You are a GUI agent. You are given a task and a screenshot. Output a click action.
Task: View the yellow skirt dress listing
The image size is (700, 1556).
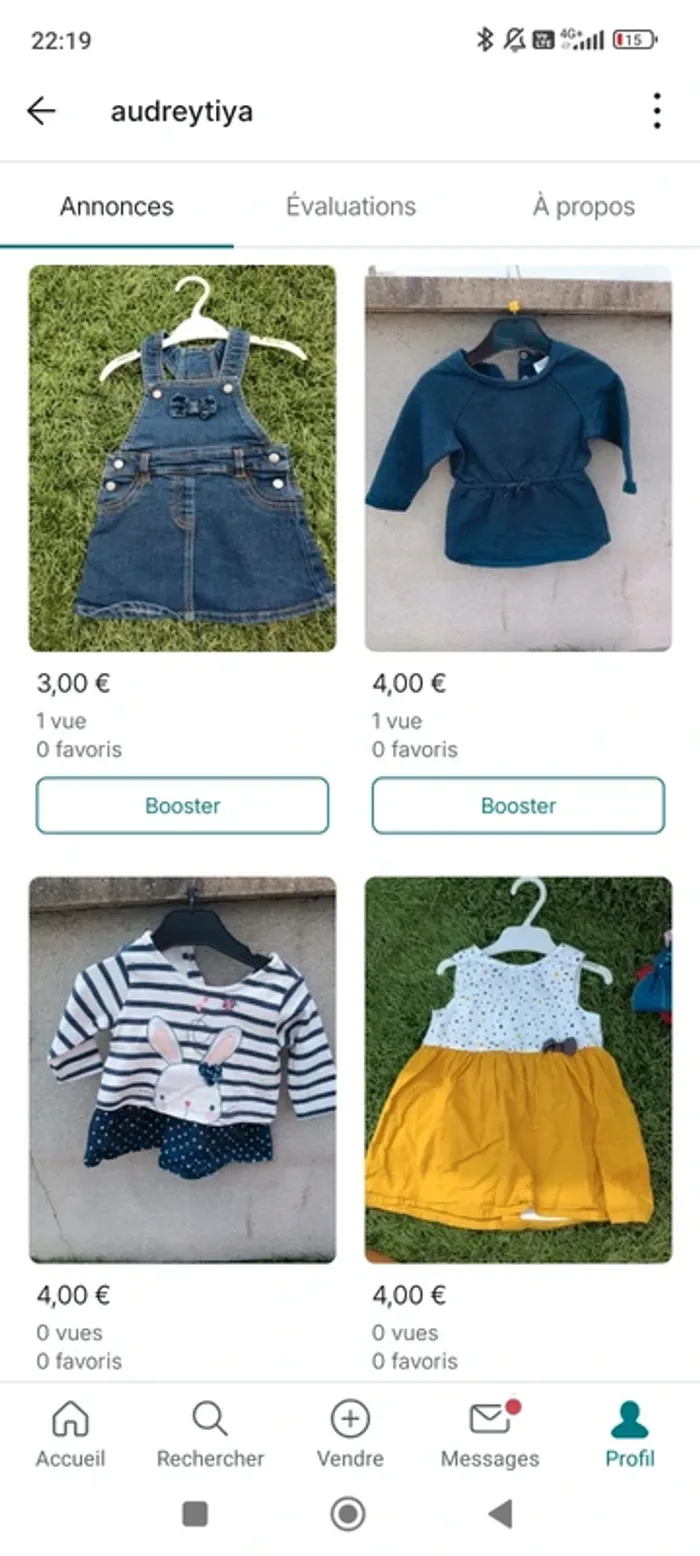[518, 1070]
